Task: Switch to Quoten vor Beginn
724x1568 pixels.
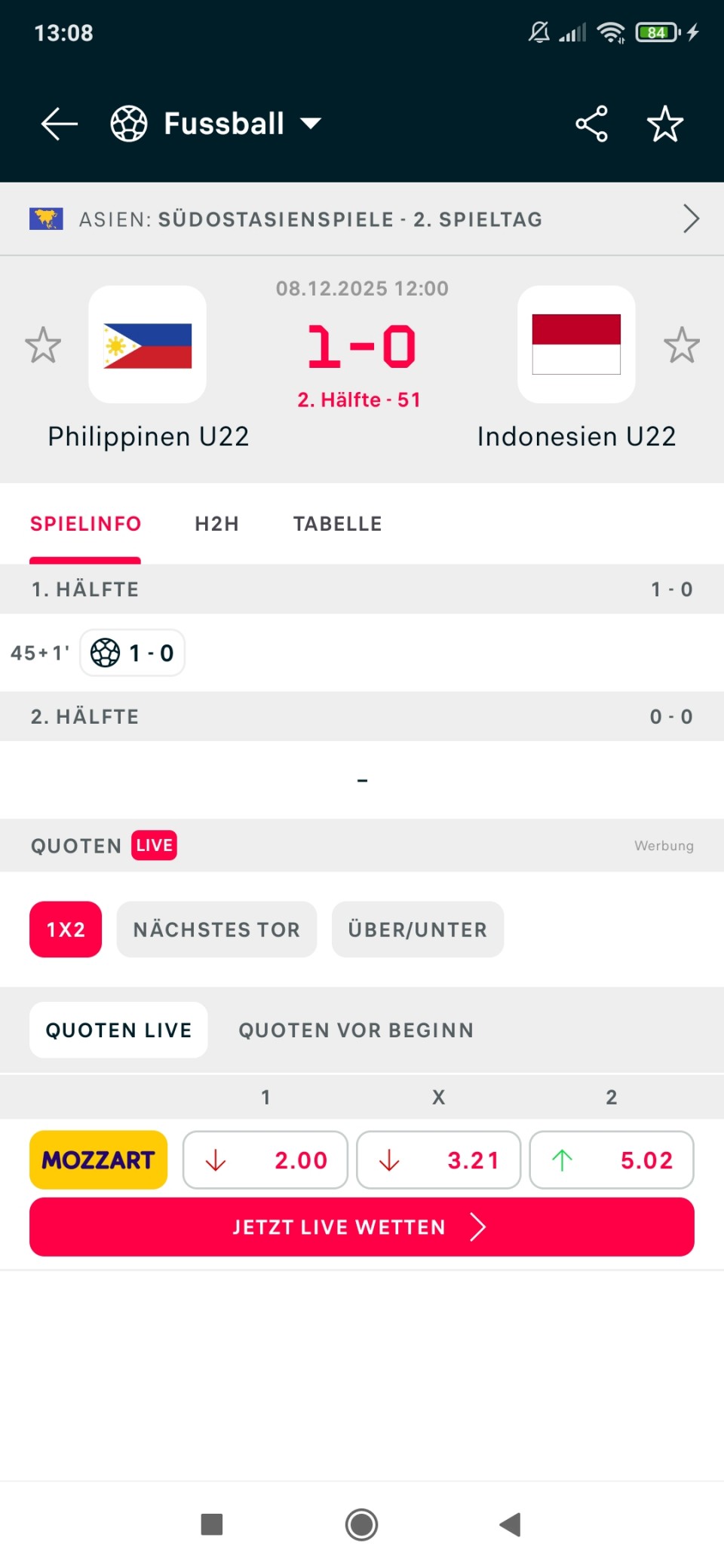Action: [x=356, y=1031]
